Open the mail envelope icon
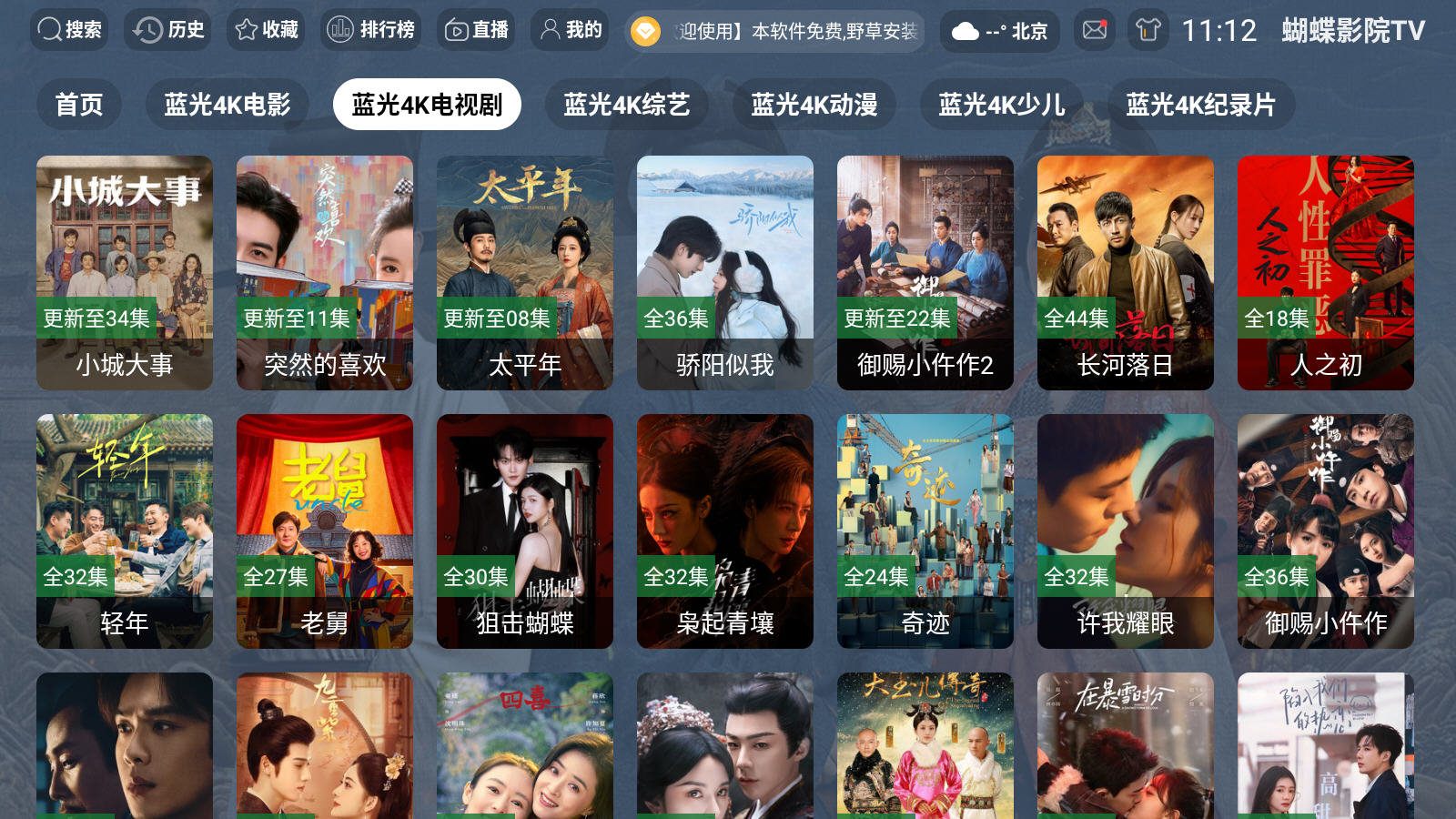 tap(1095, 30)
